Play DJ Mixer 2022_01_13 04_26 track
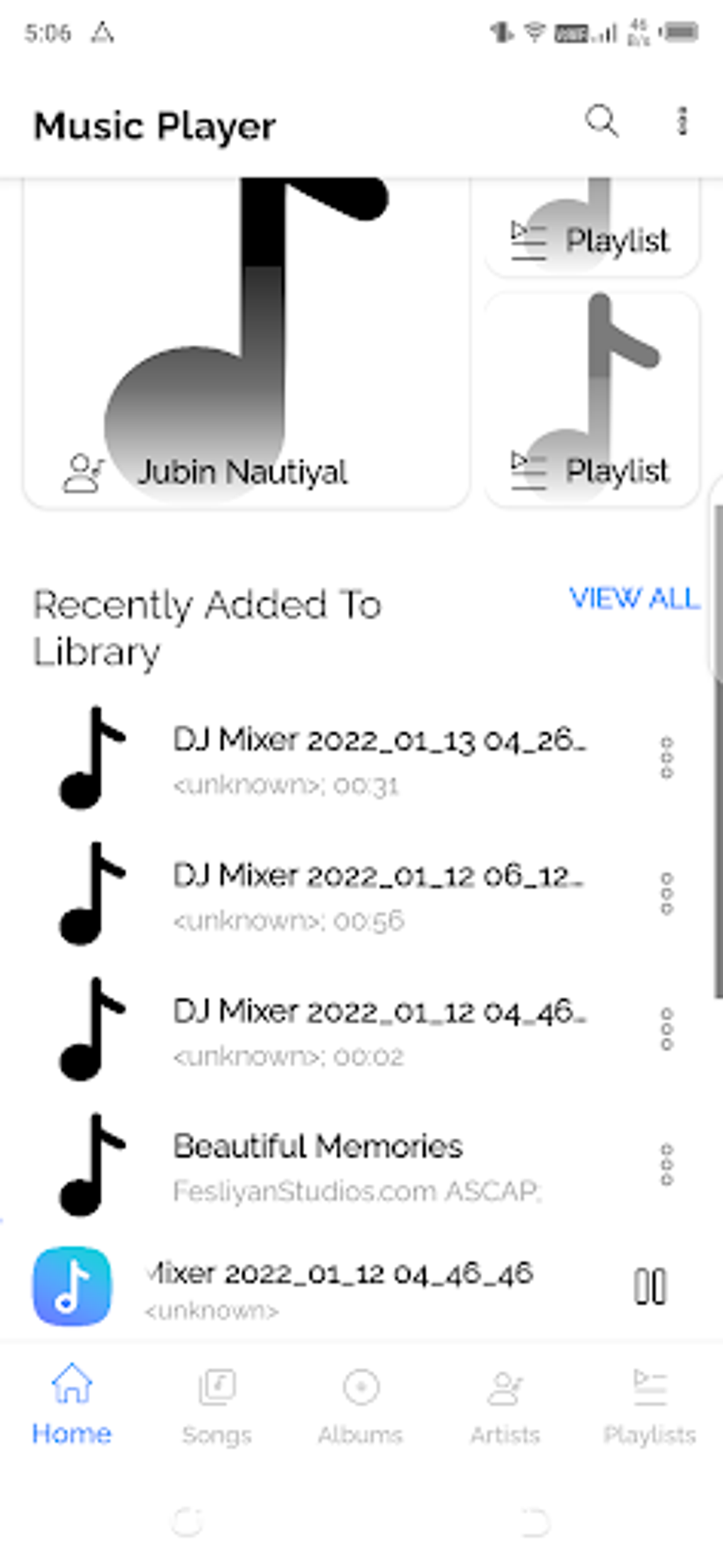 (x=379, y=758)
